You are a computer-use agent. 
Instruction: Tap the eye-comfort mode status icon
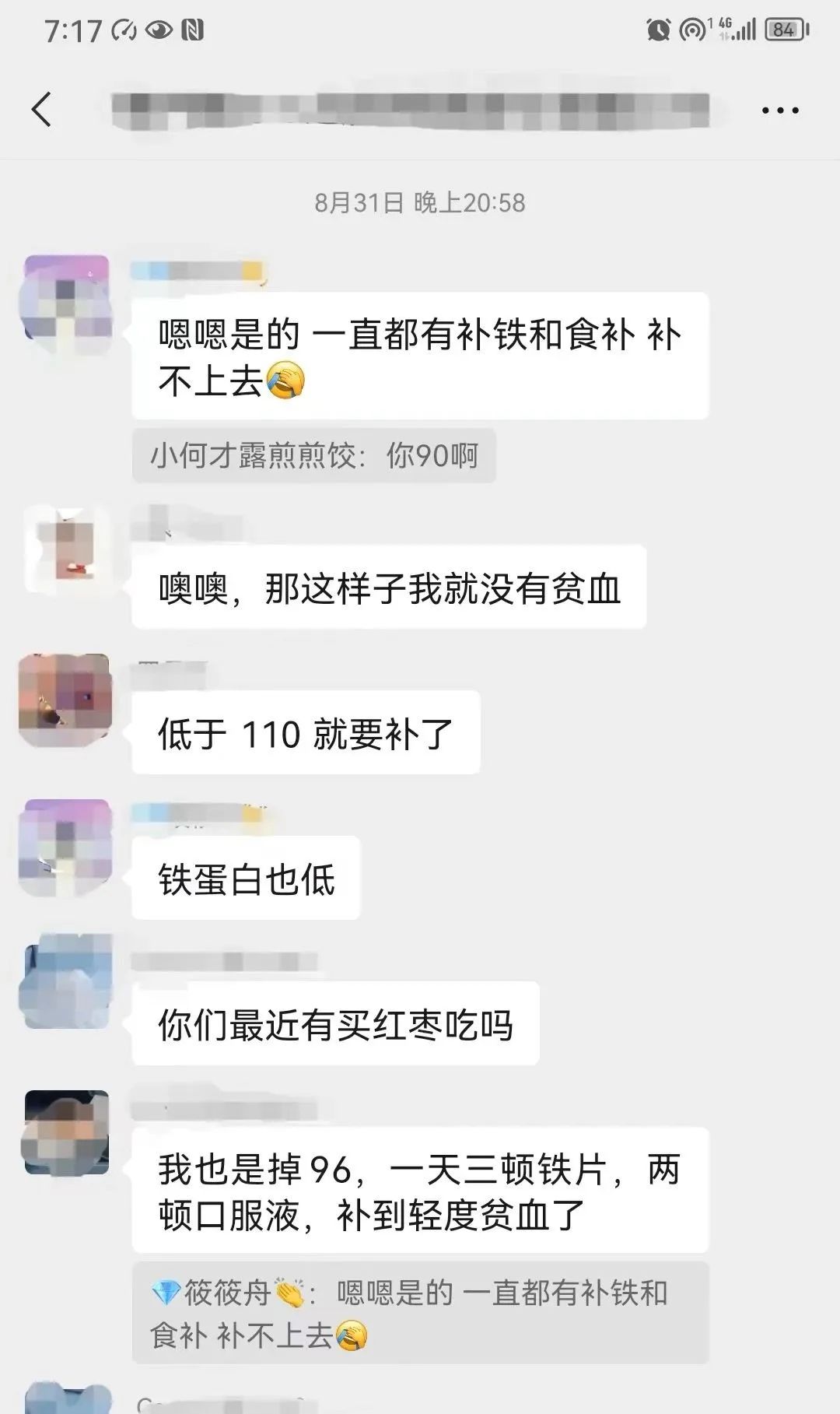159,29
